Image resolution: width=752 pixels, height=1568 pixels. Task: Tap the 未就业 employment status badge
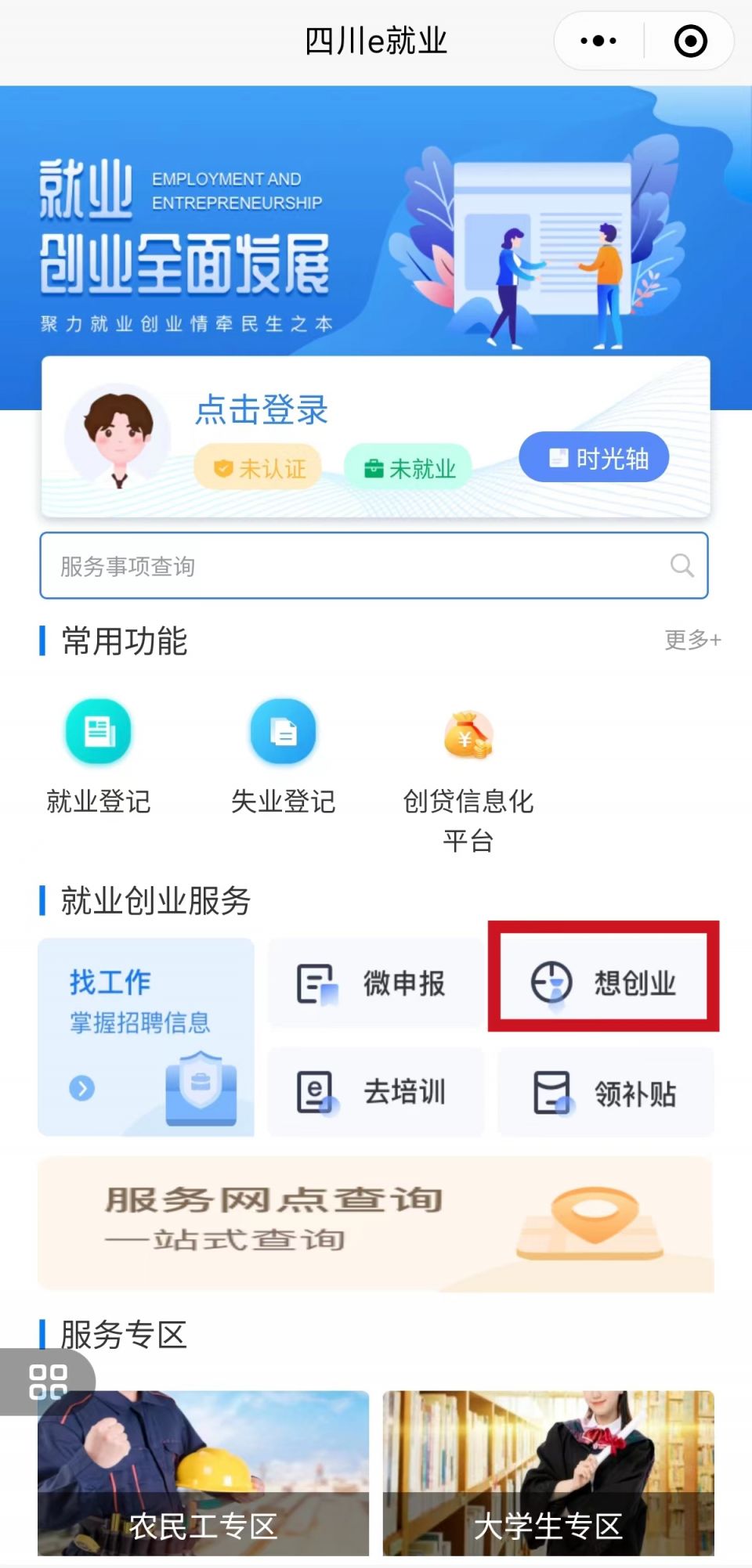pos(408,467)
